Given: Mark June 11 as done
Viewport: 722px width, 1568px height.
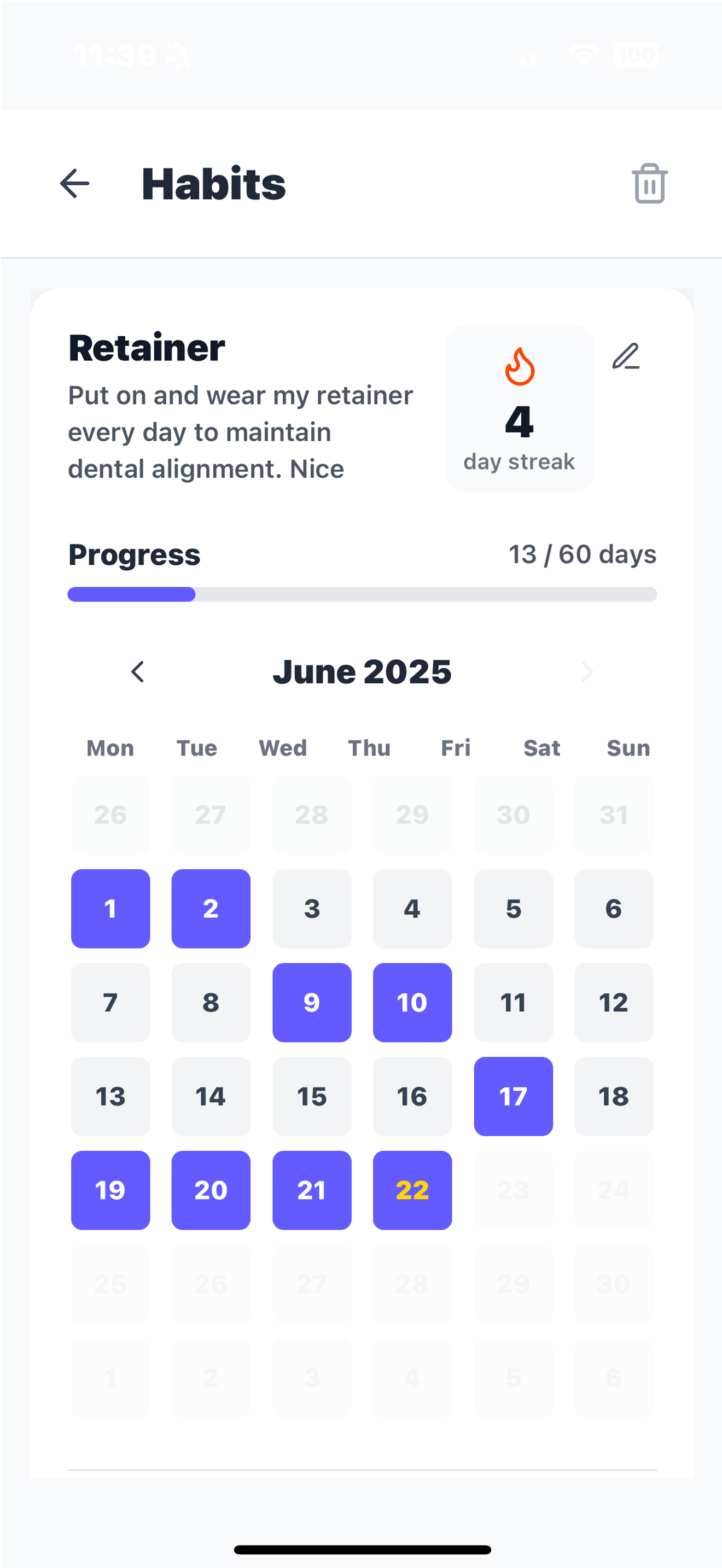Looking at the screenshot, I should click(x=513, y=1003).
